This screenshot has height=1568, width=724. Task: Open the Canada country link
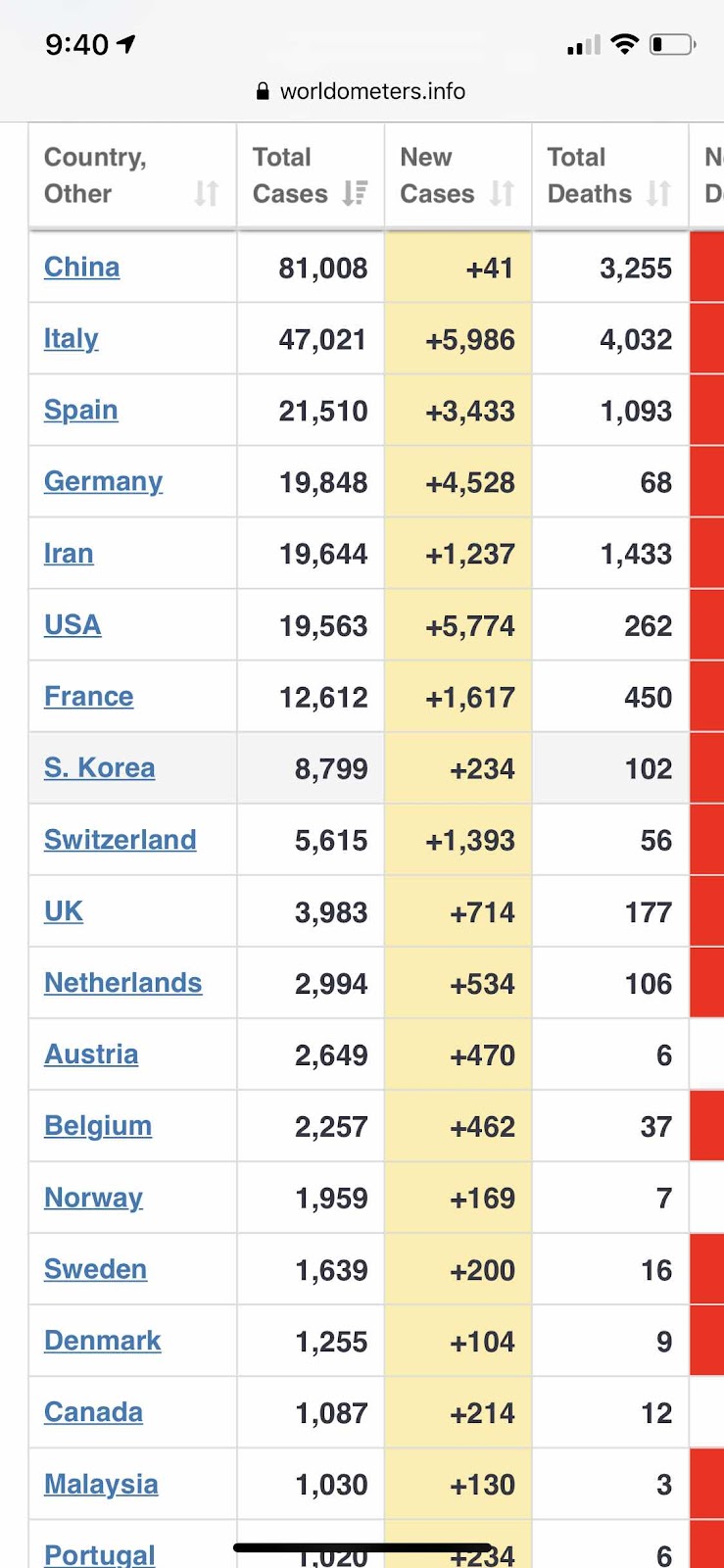click(x=93, y=1411)
